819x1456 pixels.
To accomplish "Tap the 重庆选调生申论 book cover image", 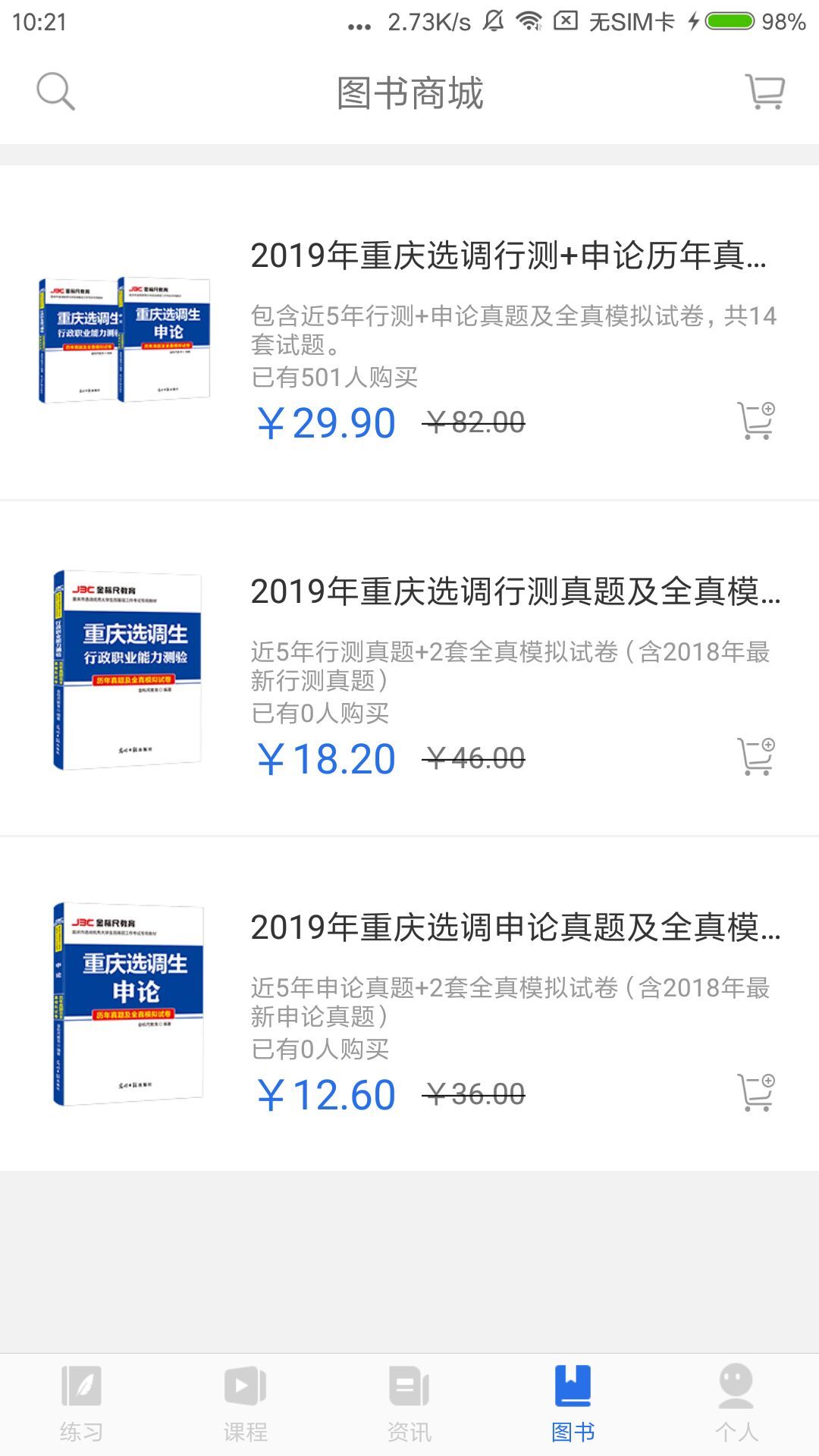I will 127,1001.
